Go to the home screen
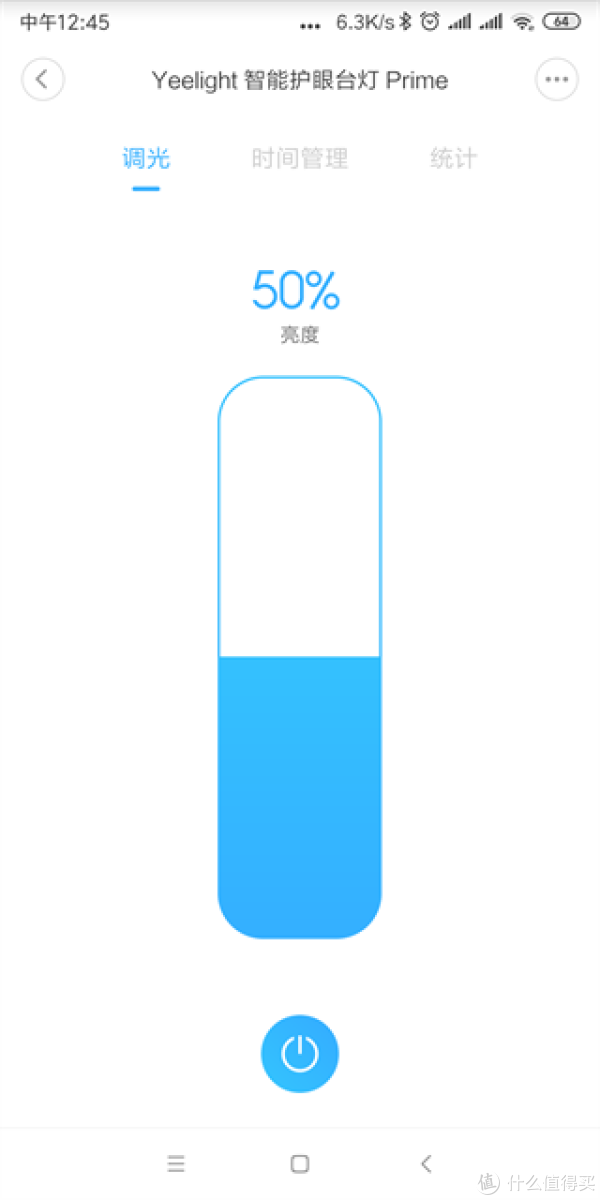The image size is (600, 1200). (x=300, y=1163)
